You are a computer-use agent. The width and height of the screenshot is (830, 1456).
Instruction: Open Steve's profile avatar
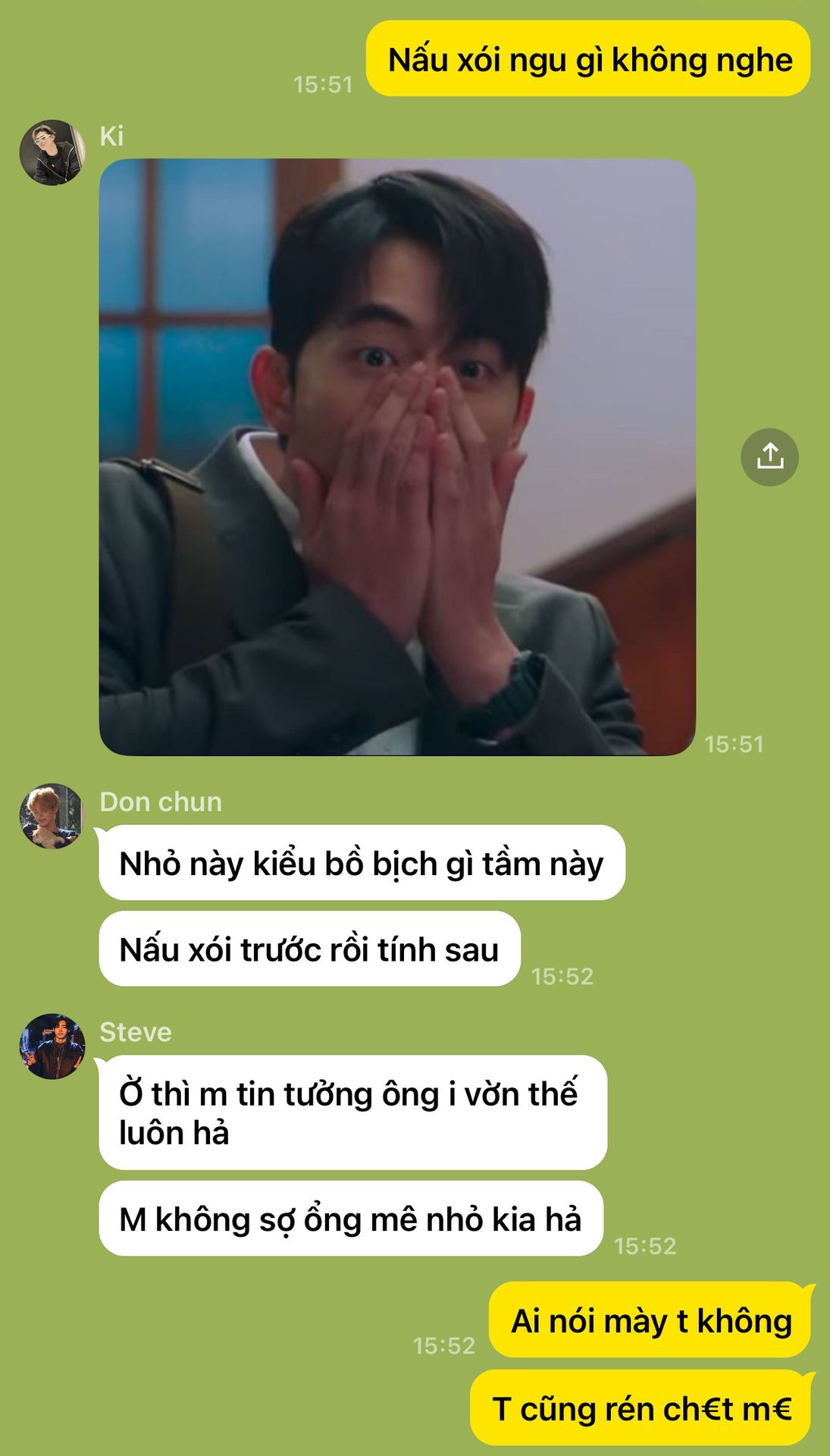52,1046
